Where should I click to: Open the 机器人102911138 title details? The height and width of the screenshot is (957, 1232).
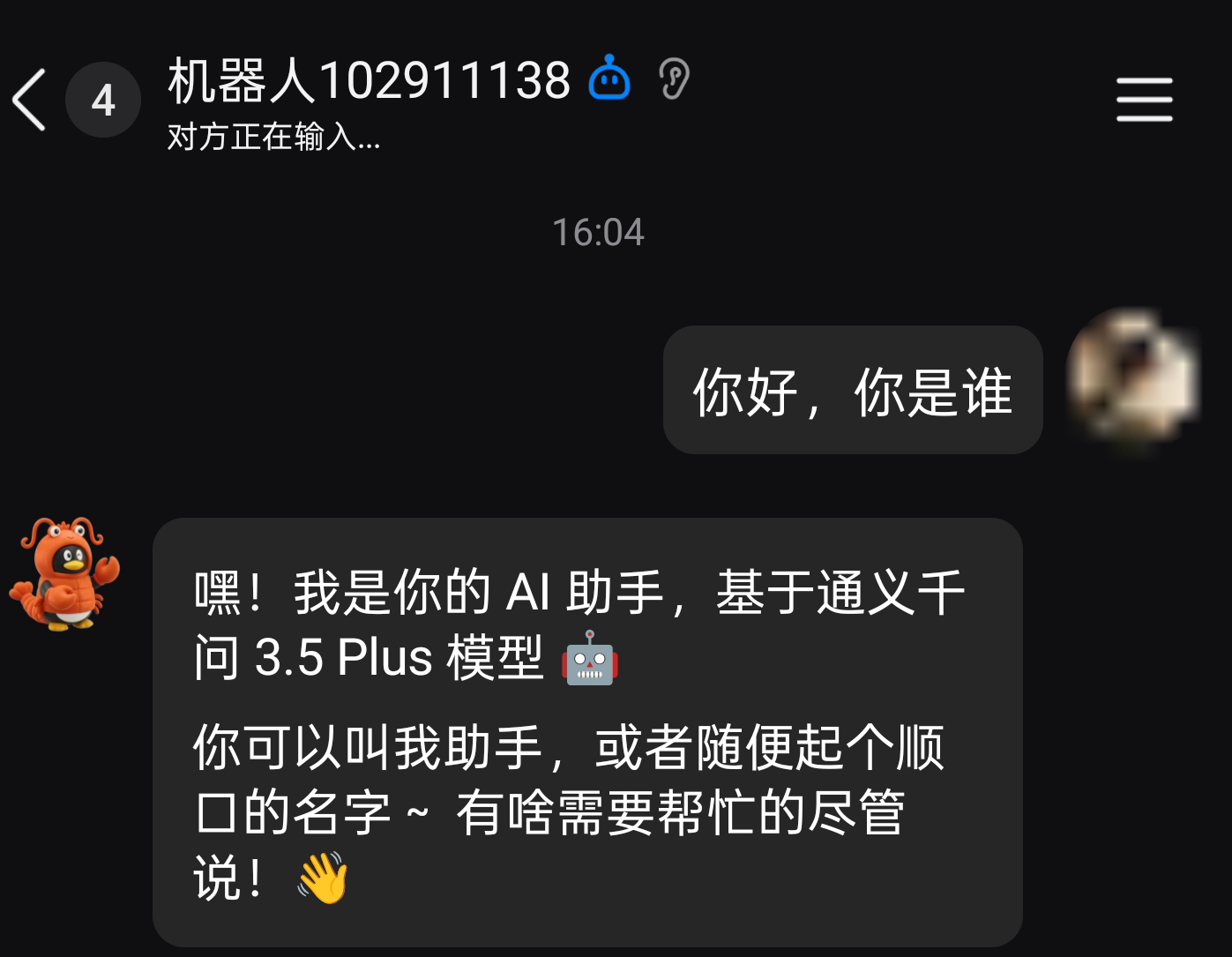[369, 81]
